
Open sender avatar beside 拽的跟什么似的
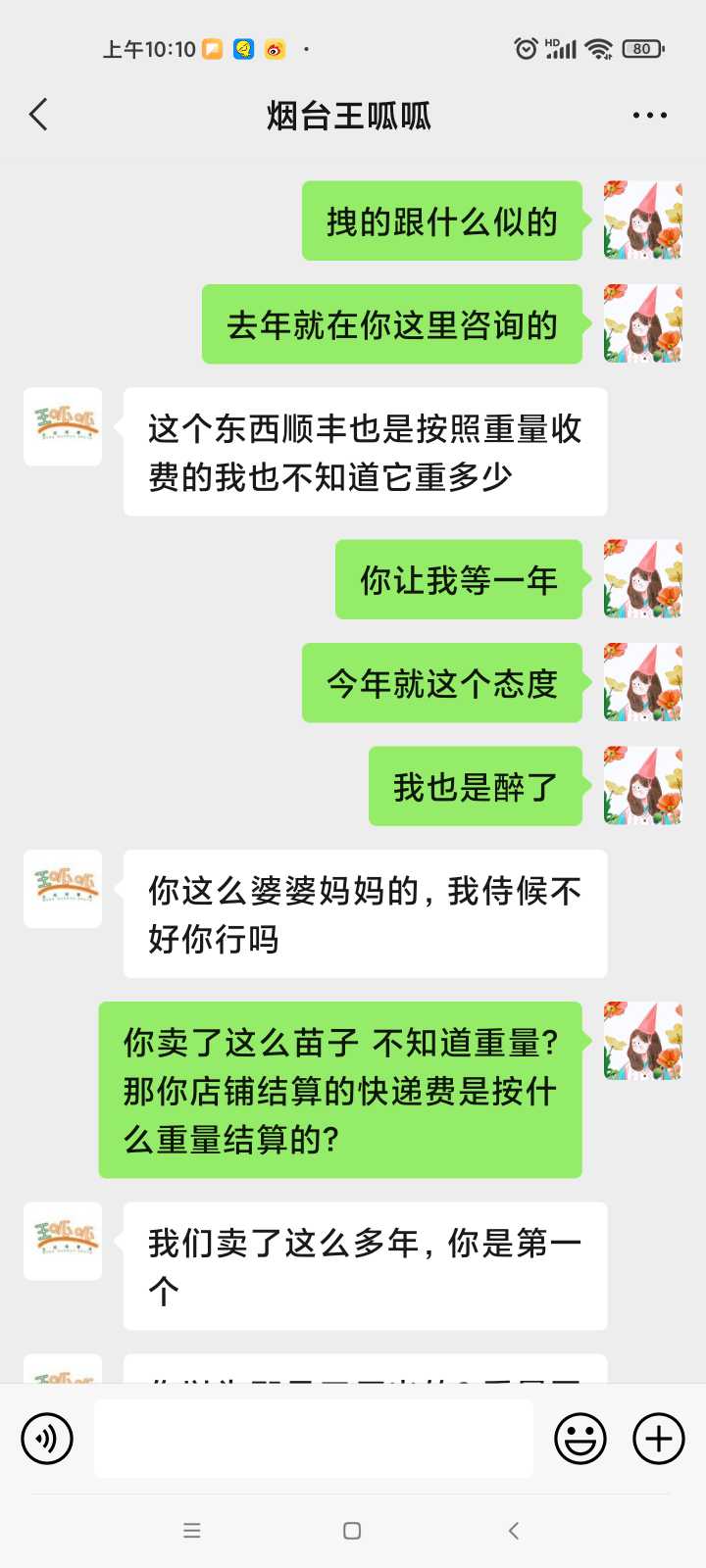[643, 220]
